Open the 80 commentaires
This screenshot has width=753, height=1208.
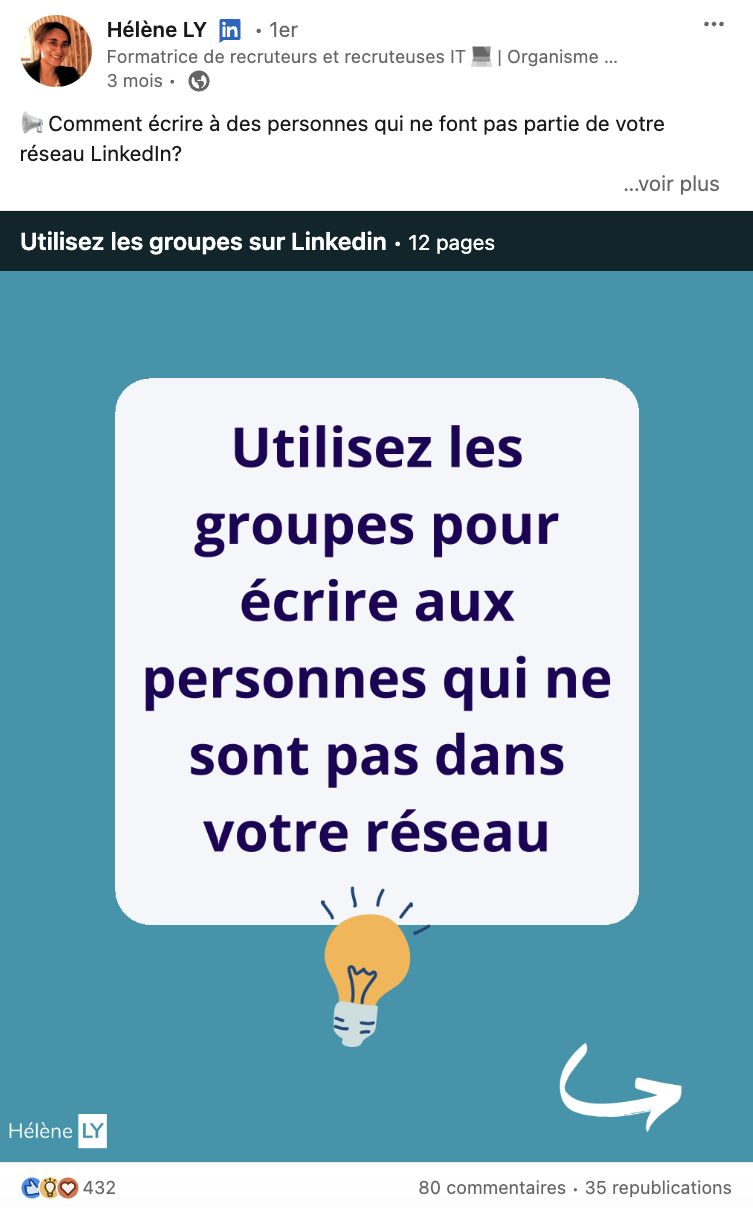click(492, 1188)
